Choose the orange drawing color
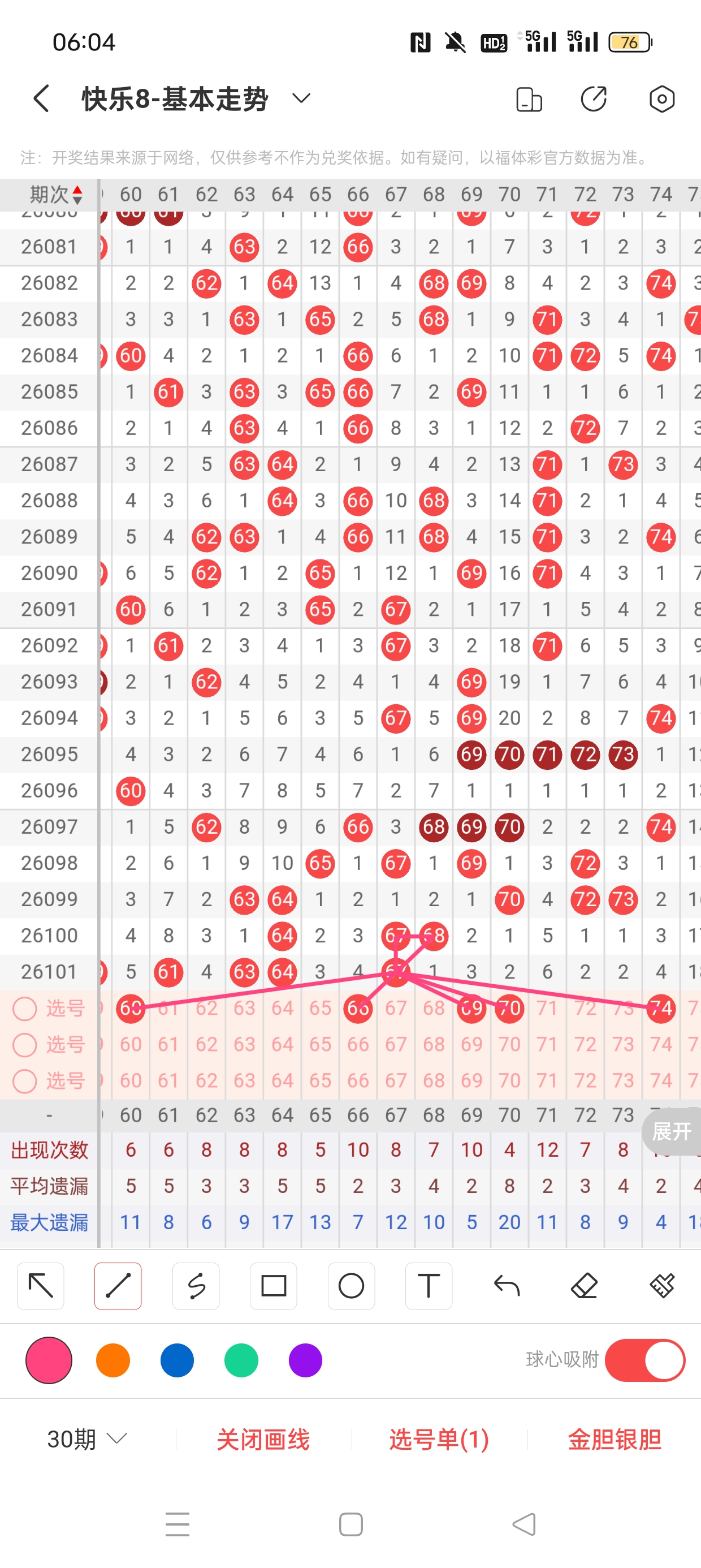701x1568 pixels. [113, 1360]
